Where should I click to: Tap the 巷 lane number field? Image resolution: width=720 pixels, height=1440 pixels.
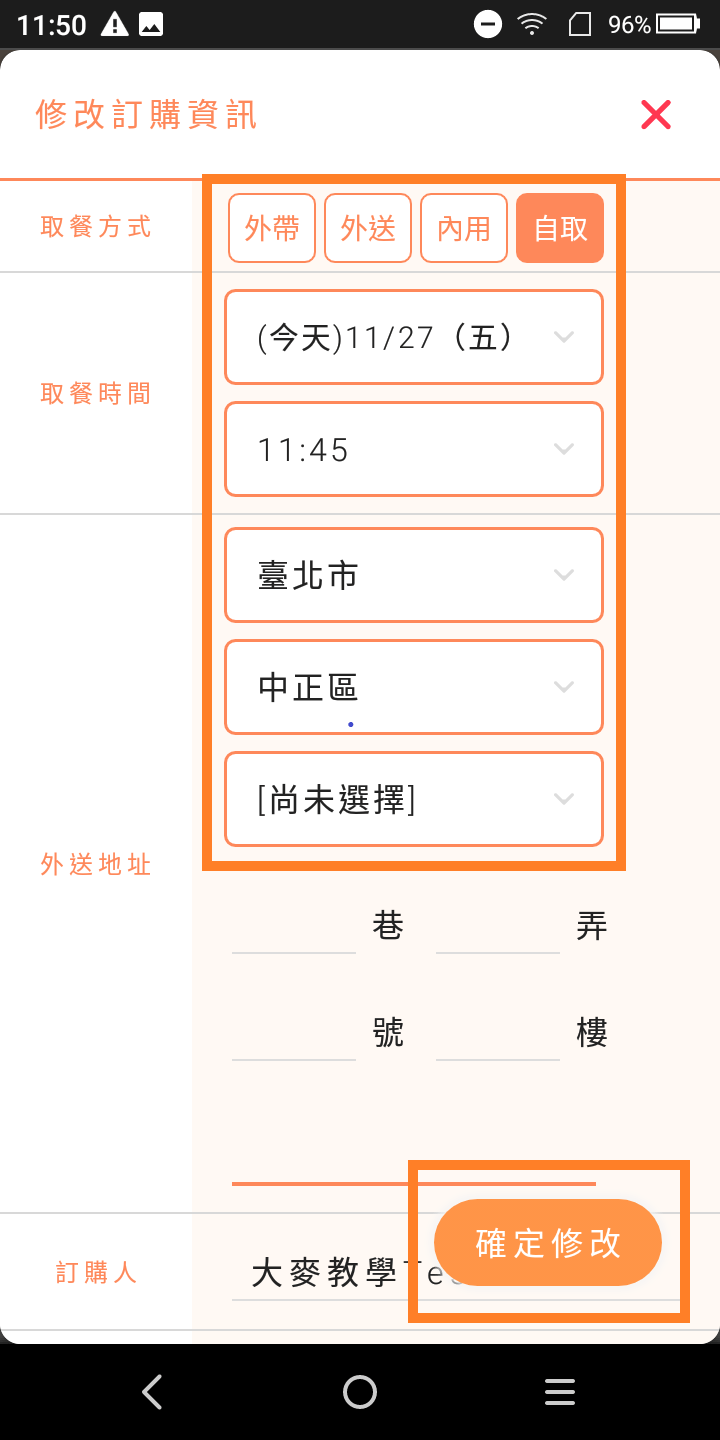(x=294, y=930)
